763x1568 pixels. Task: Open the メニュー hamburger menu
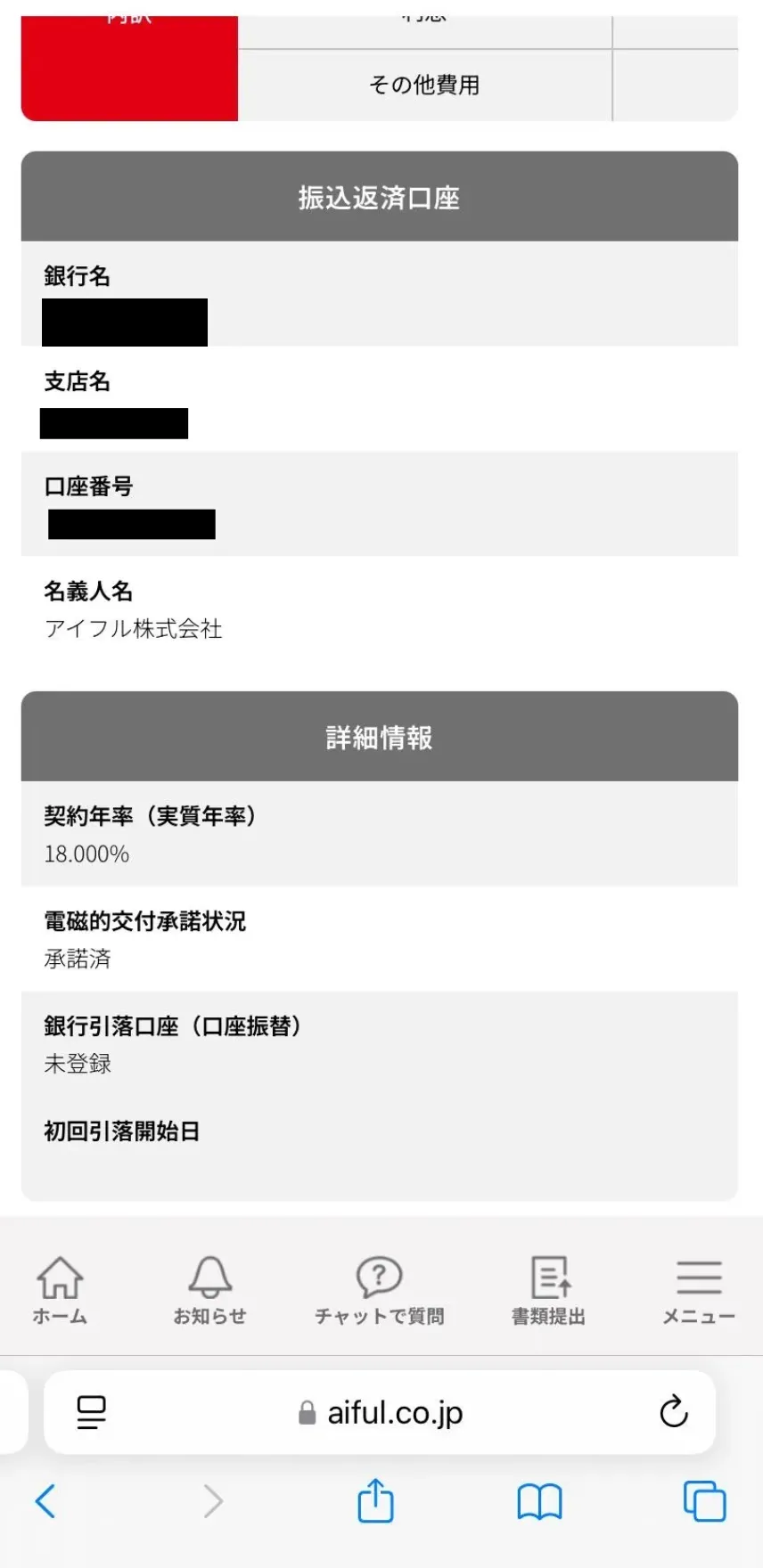coord(698,1289)
